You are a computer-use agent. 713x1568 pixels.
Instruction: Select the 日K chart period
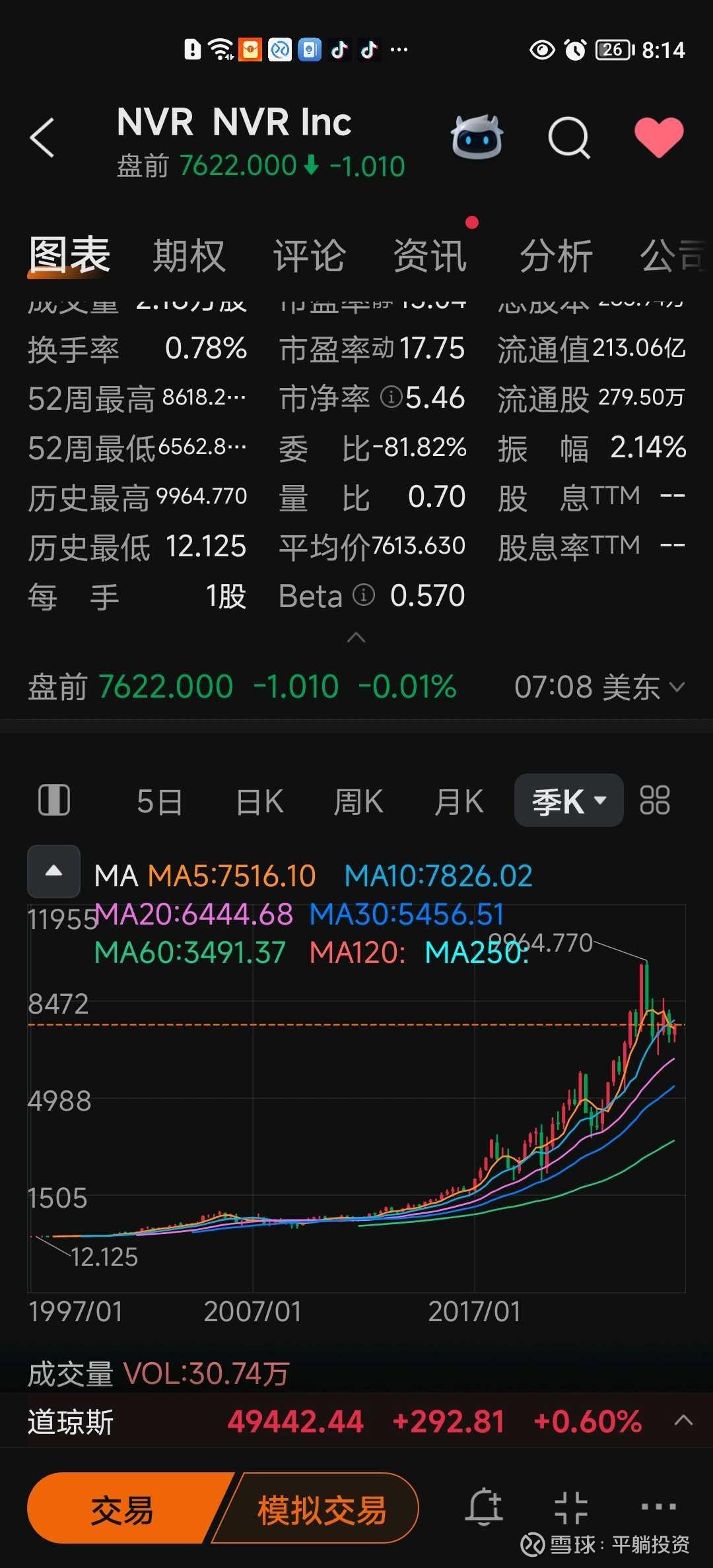coord(259,802)
